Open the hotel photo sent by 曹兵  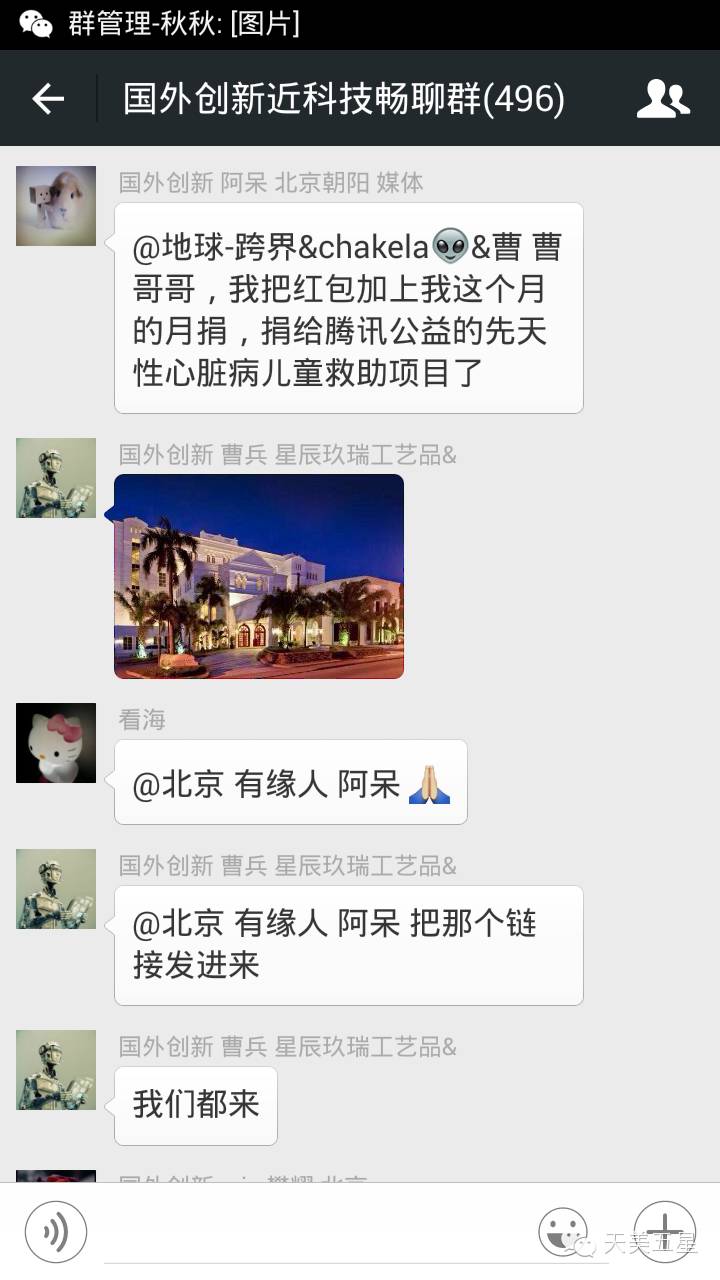[x=259, y=577]
